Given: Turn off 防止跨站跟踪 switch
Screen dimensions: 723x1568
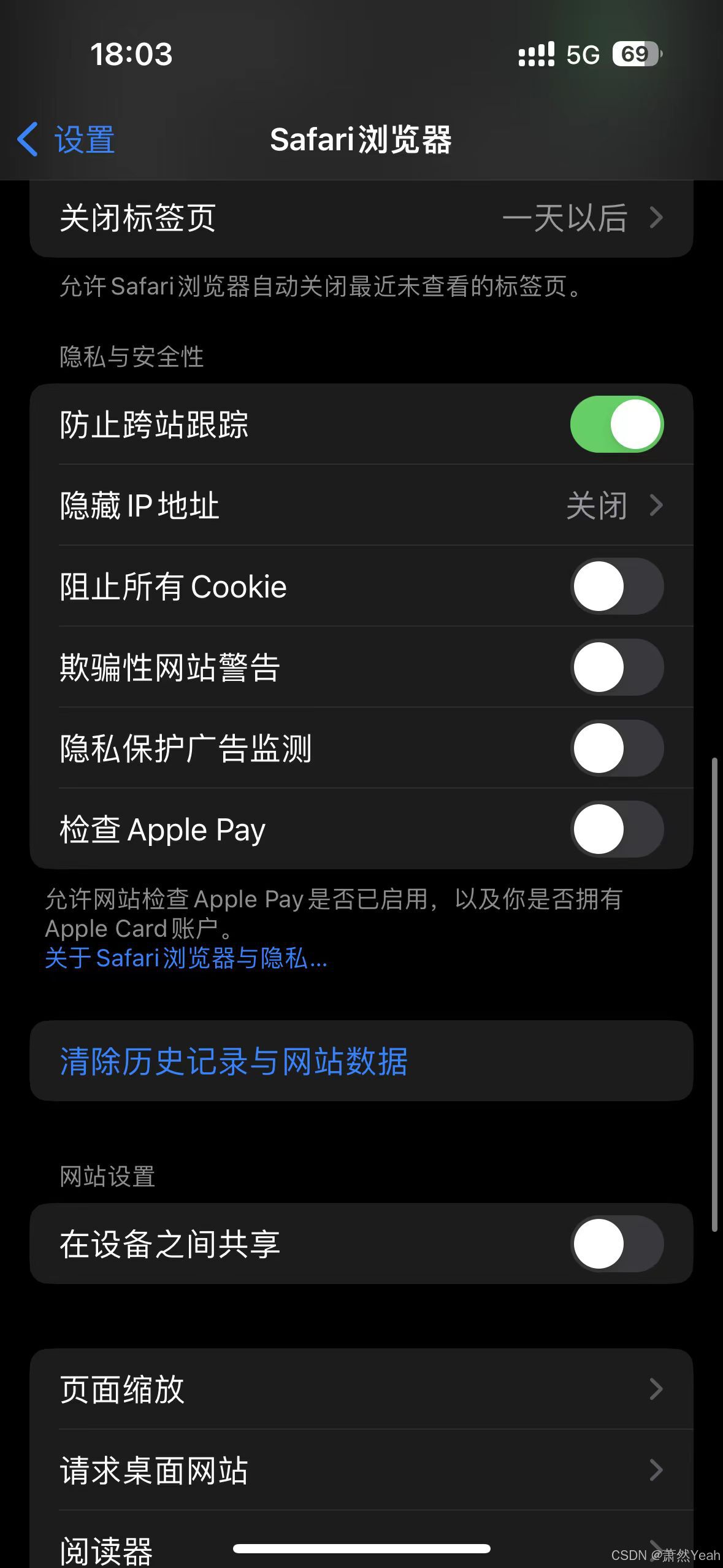Looking at the screenshot, I should click(616, 424).
